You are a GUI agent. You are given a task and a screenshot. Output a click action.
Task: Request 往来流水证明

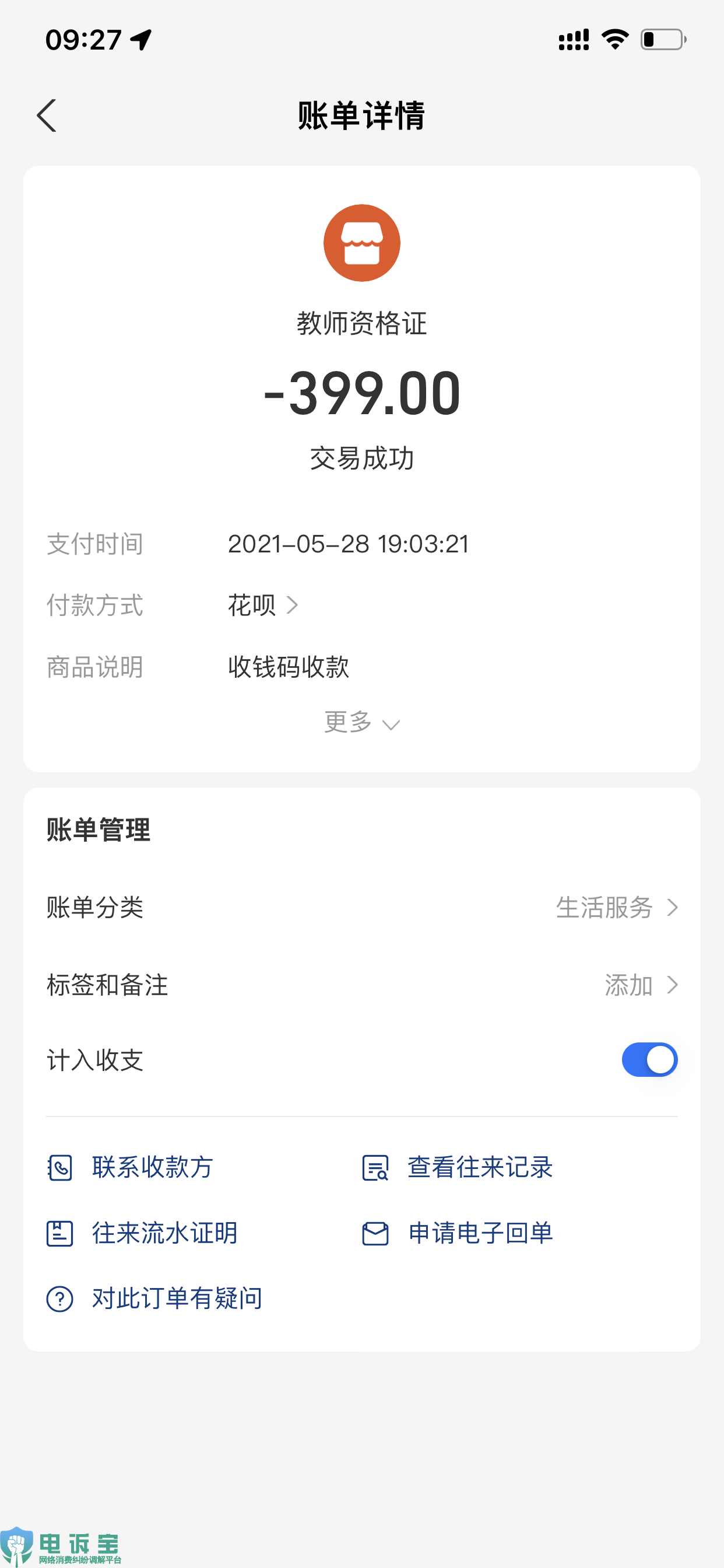[x=142, y=1233]
